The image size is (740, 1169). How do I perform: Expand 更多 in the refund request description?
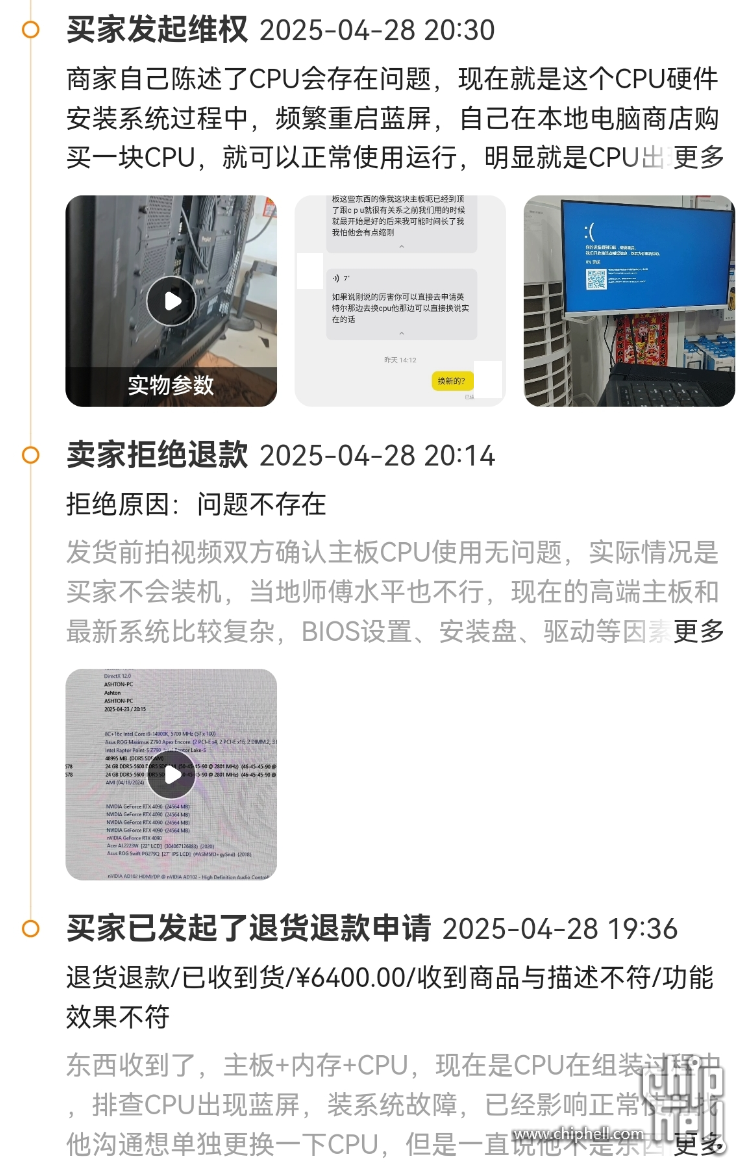[x=698, y=1144]
